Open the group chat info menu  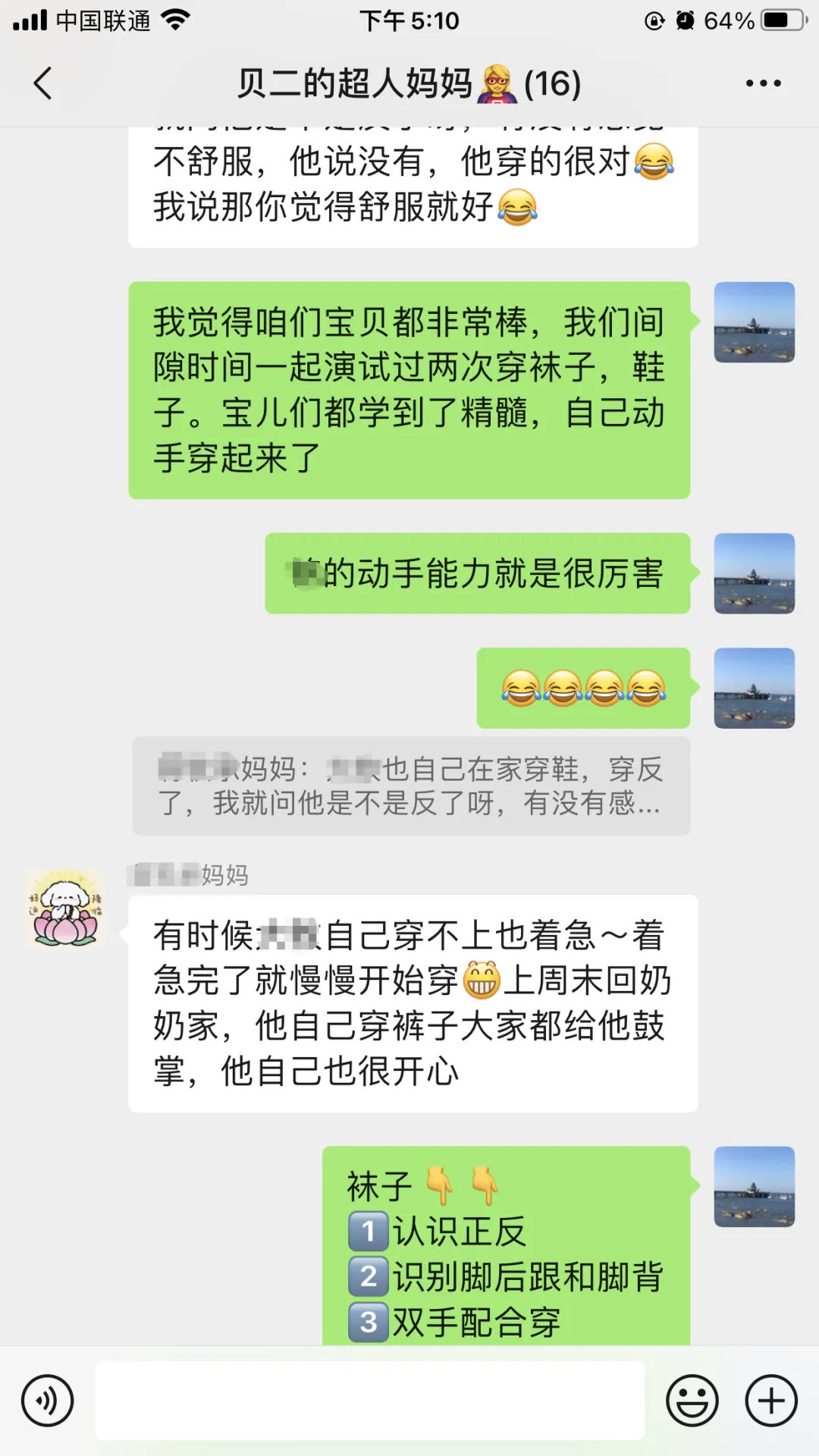point(762,83)
